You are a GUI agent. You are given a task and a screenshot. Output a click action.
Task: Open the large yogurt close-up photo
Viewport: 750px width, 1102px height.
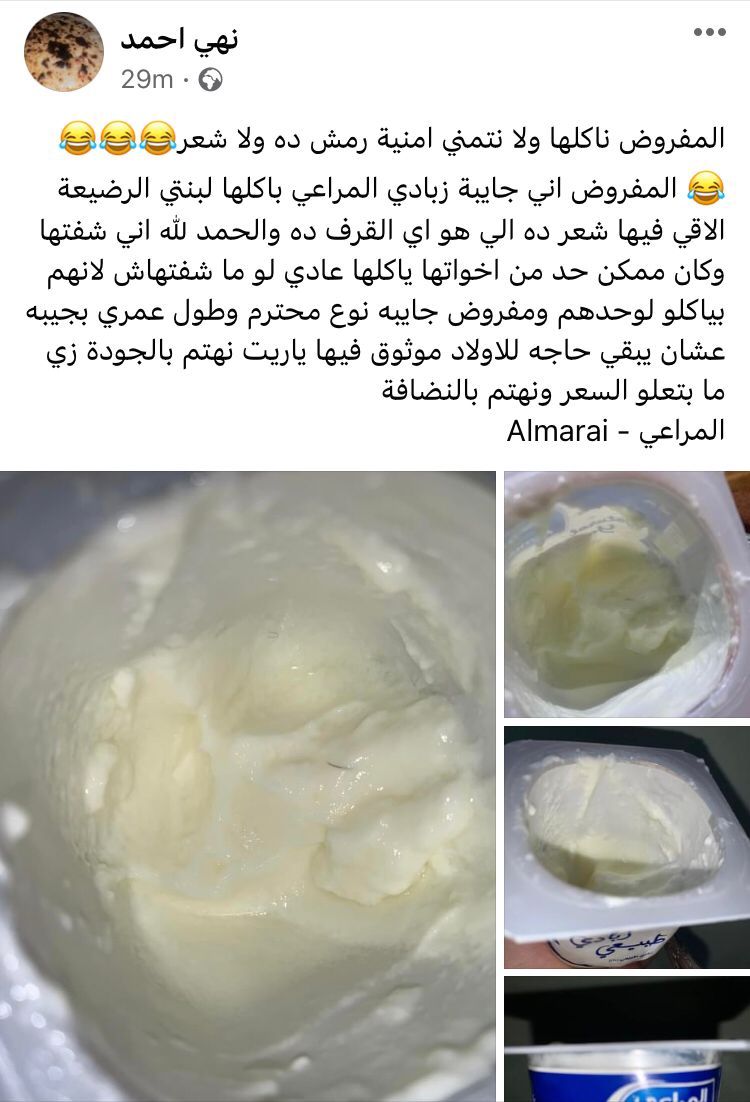pyautogui.click(x=248, y=786)
